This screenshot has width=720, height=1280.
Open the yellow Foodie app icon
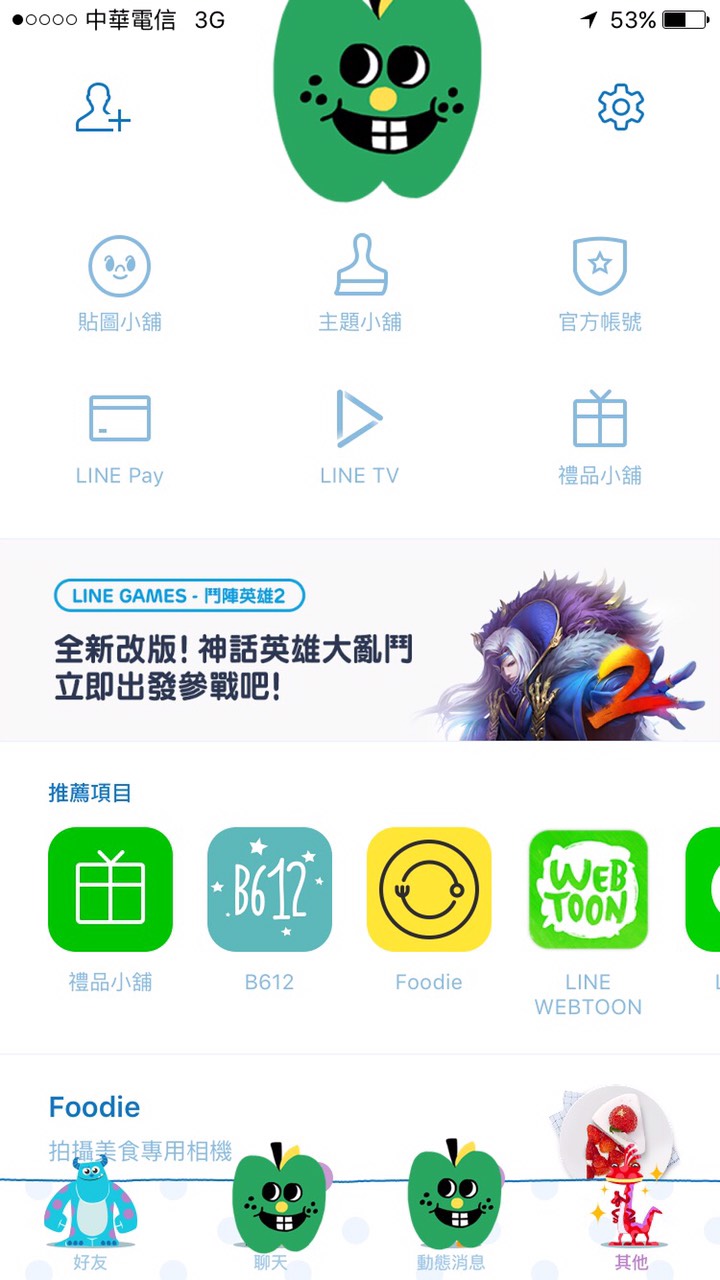pyautogui.click(x=429, y=890)
